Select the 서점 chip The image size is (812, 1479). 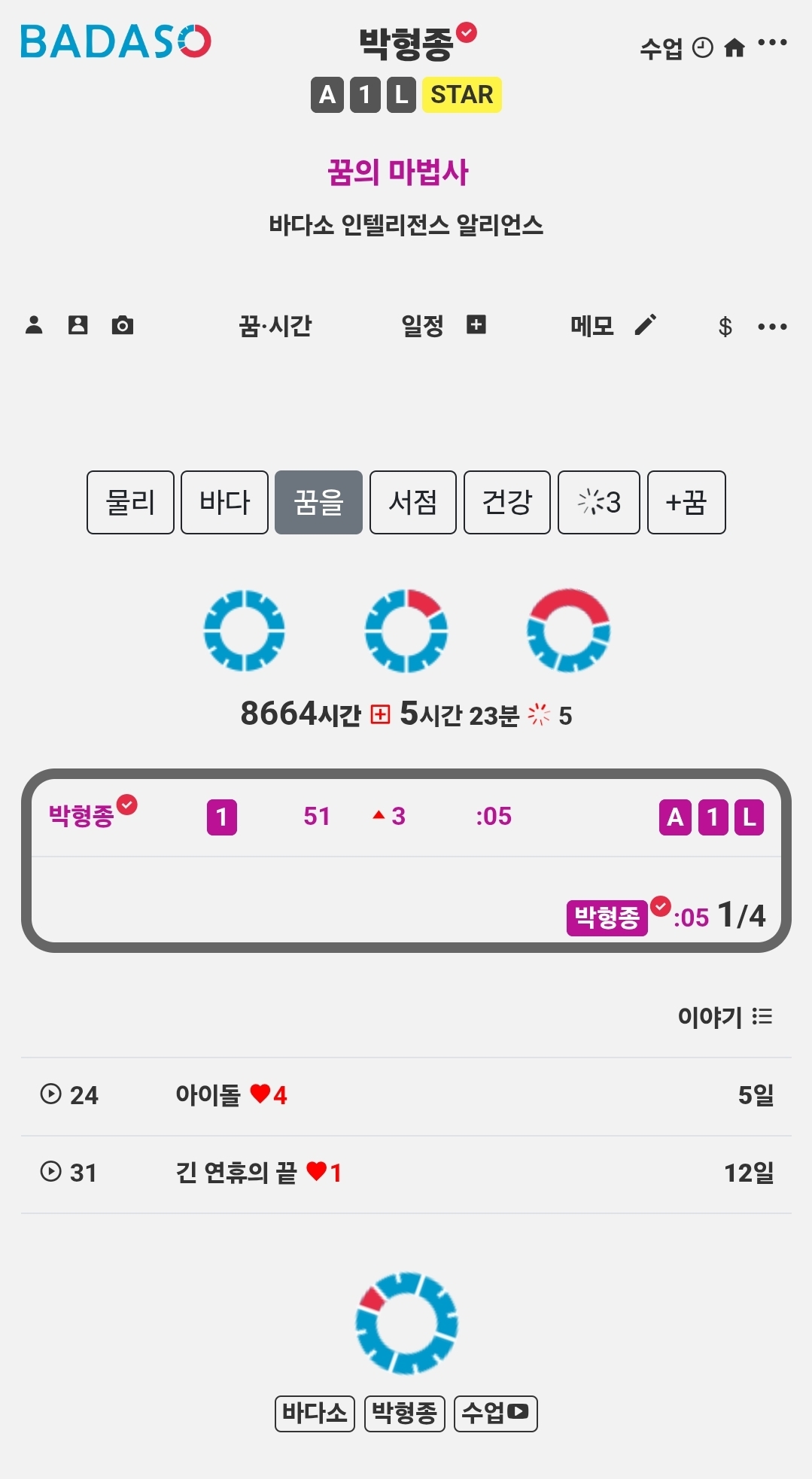(x=412, y=502)
